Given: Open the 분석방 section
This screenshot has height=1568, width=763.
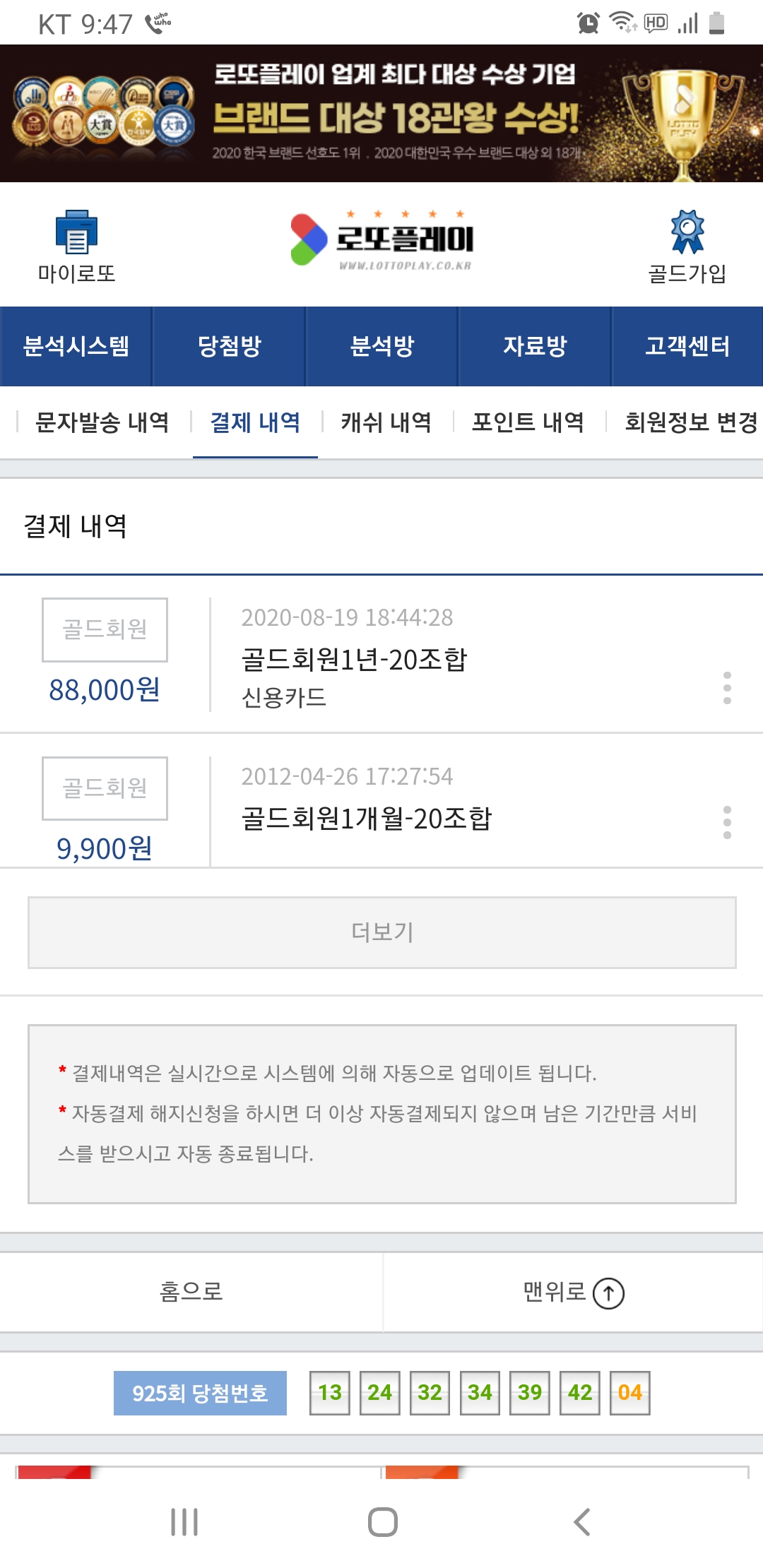Looking at the screenshot, I should click(381, 346).
